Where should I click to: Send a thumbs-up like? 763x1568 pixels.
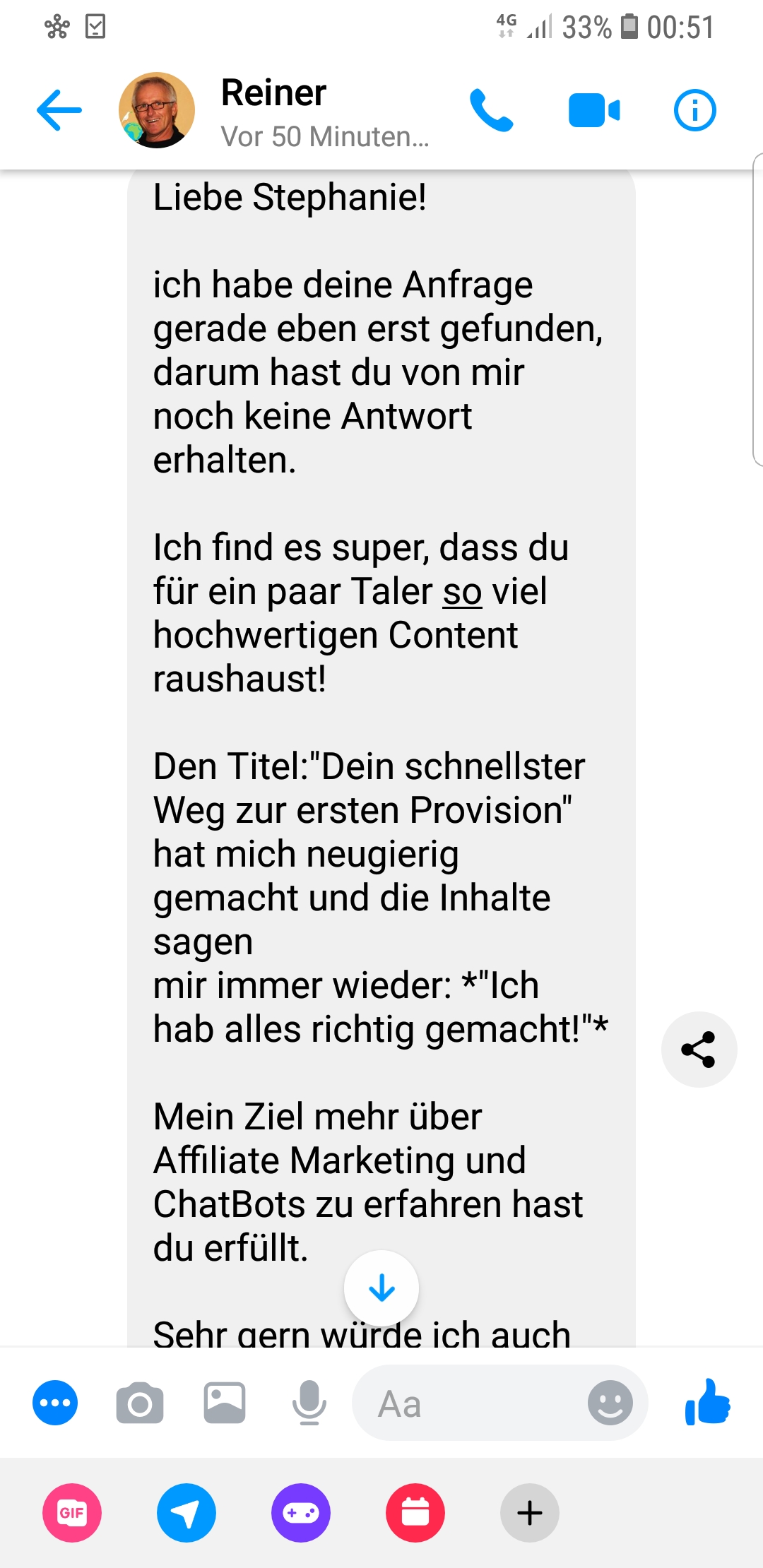[707, 1403]
